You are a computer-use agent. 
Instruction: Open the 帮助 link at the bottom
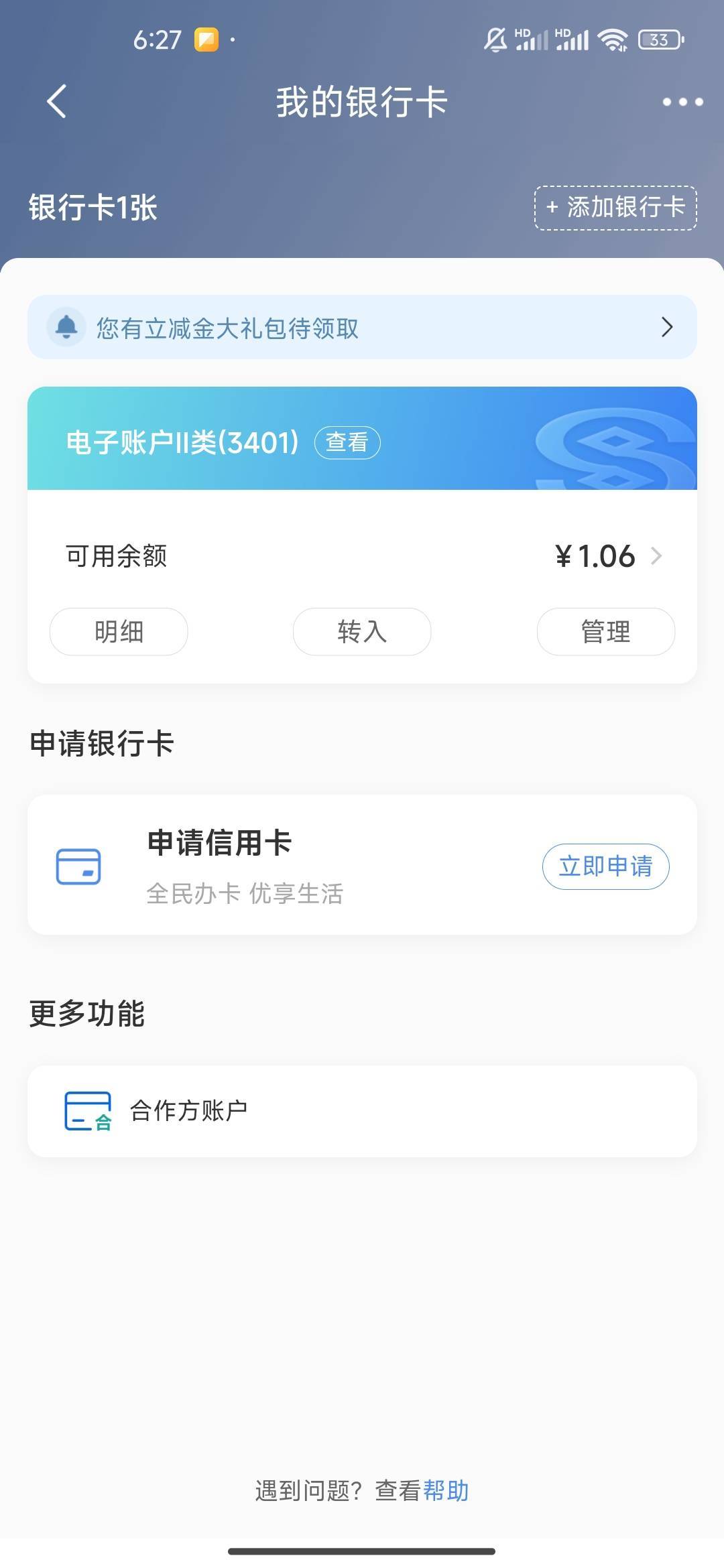(446, 1490)
